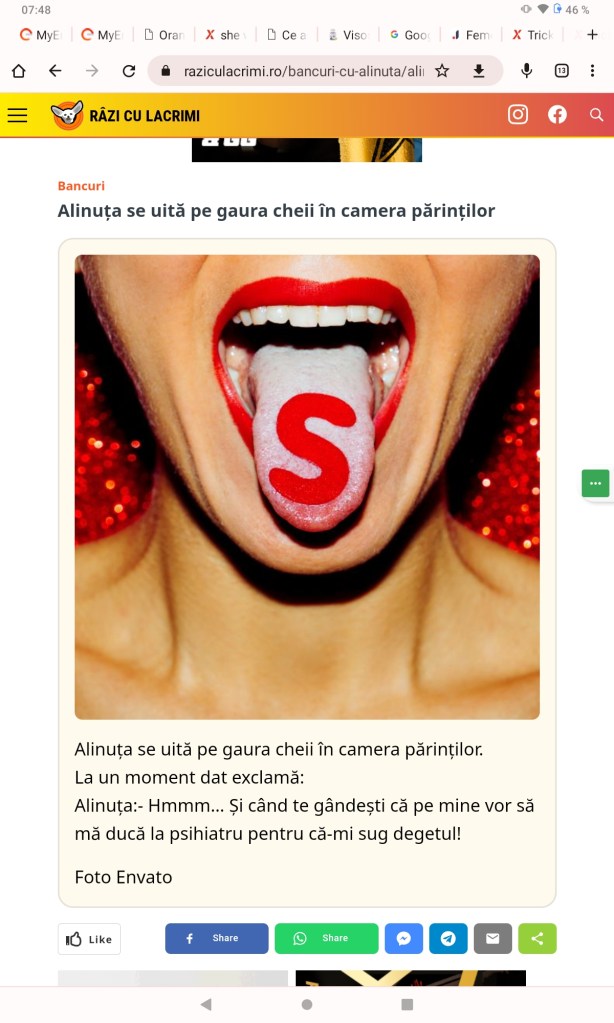The height and width of the screenshot is (1023, 614).
Task: Open the hamburger menu
Action: point(17,115)
